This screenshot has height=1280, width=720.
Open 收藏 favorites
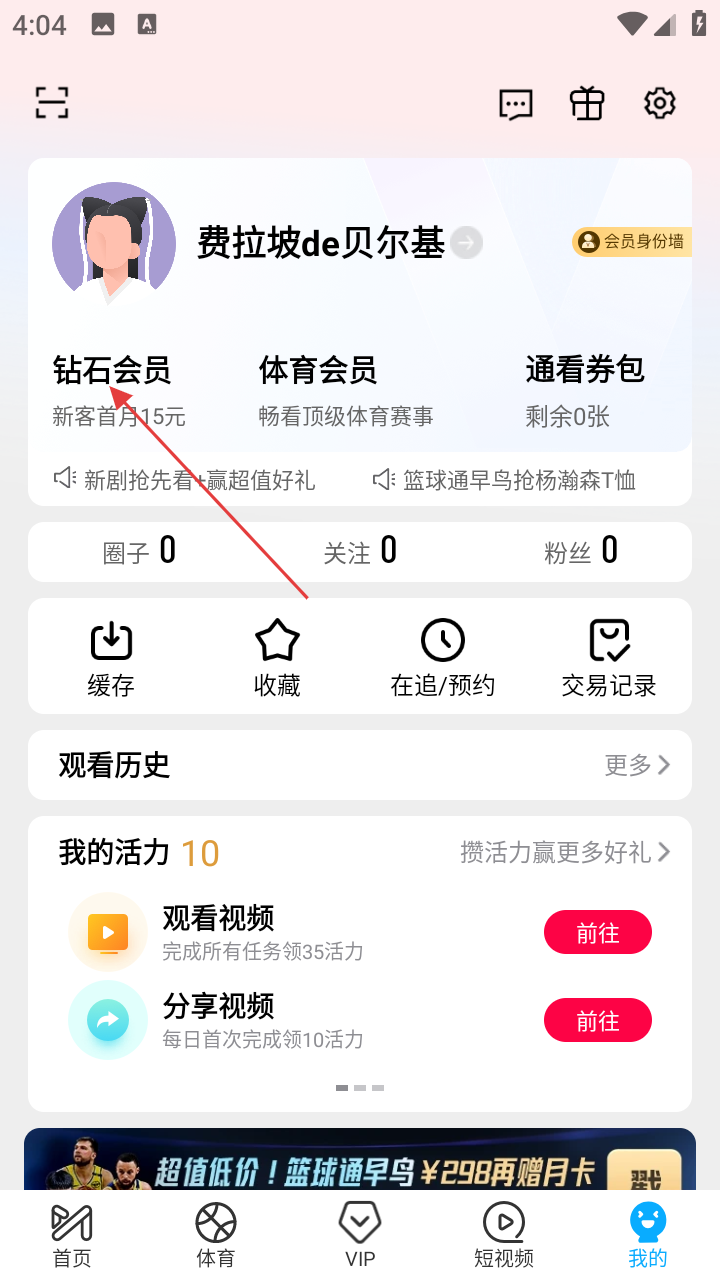[277, 657]
